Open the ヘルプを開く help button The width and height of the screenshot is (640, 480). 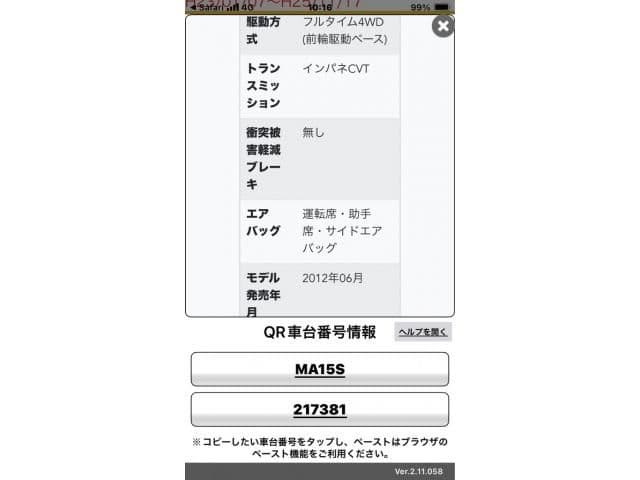coord(423,333)
